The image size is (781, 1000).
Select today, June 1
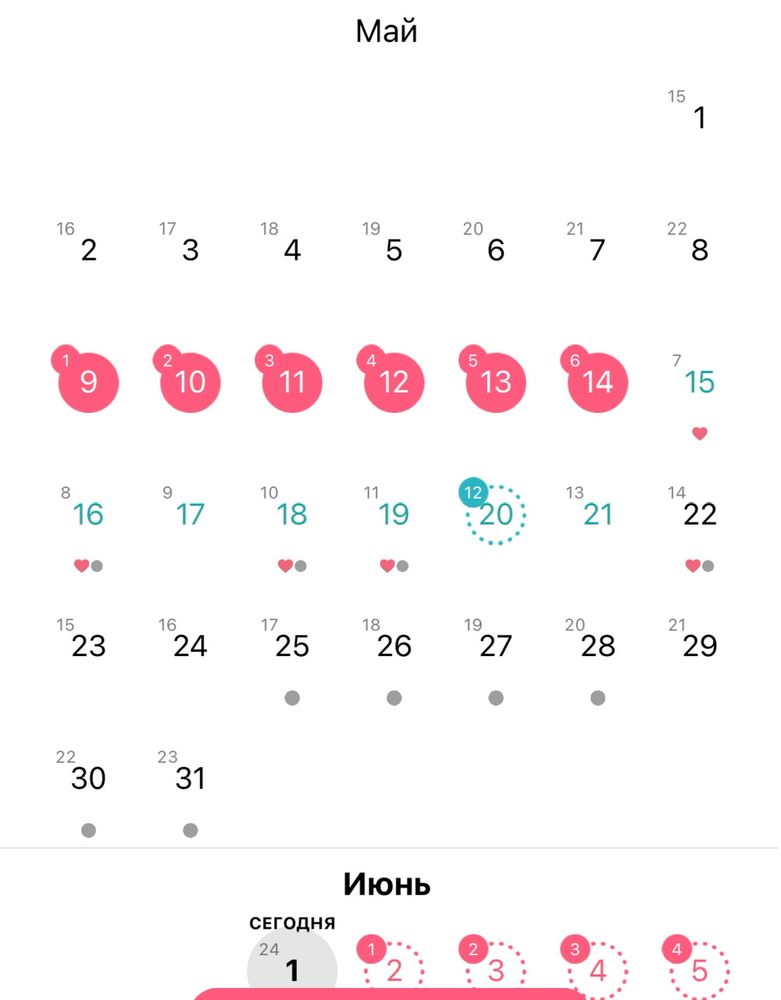pyautogui.click(x=292, y=968)
